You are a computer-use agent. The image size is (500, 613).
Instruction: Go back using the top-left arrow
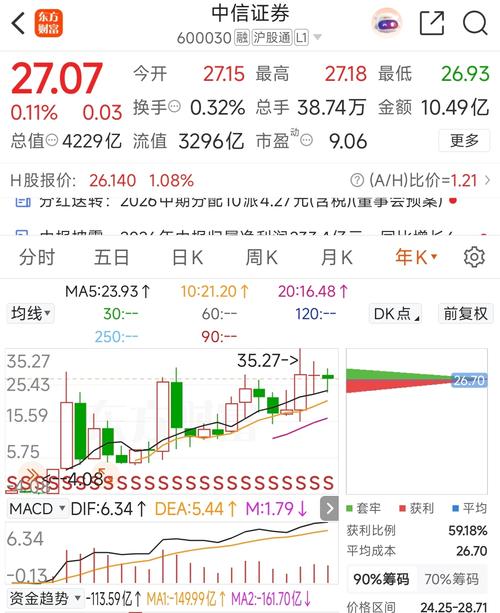click(x=18, y=23)
